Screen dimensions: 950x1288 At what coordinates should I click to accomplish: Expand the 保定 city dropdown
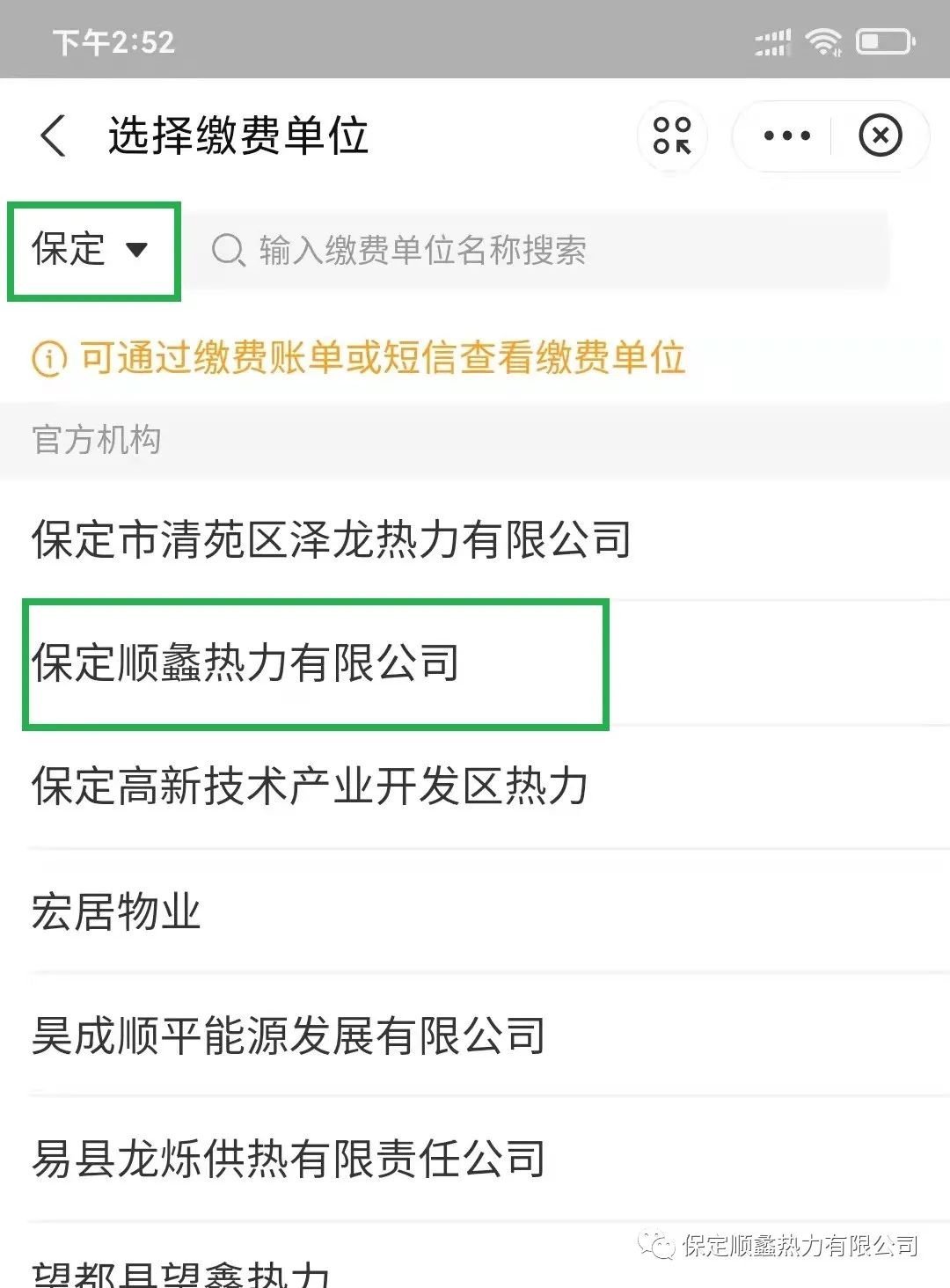pos(92,250)
